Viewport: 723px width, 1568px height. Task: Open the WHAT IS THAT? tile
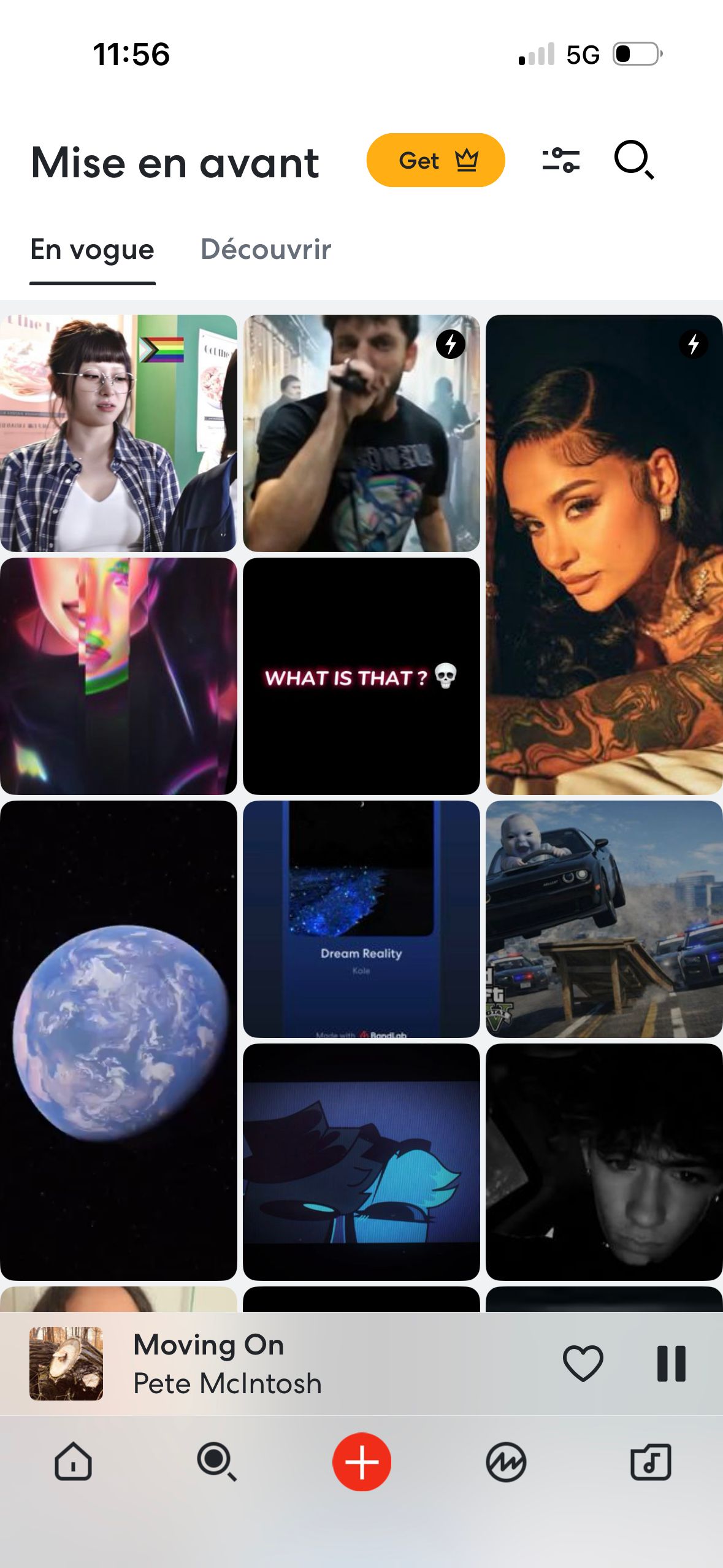pyautogui.click(x=361, y=676)
